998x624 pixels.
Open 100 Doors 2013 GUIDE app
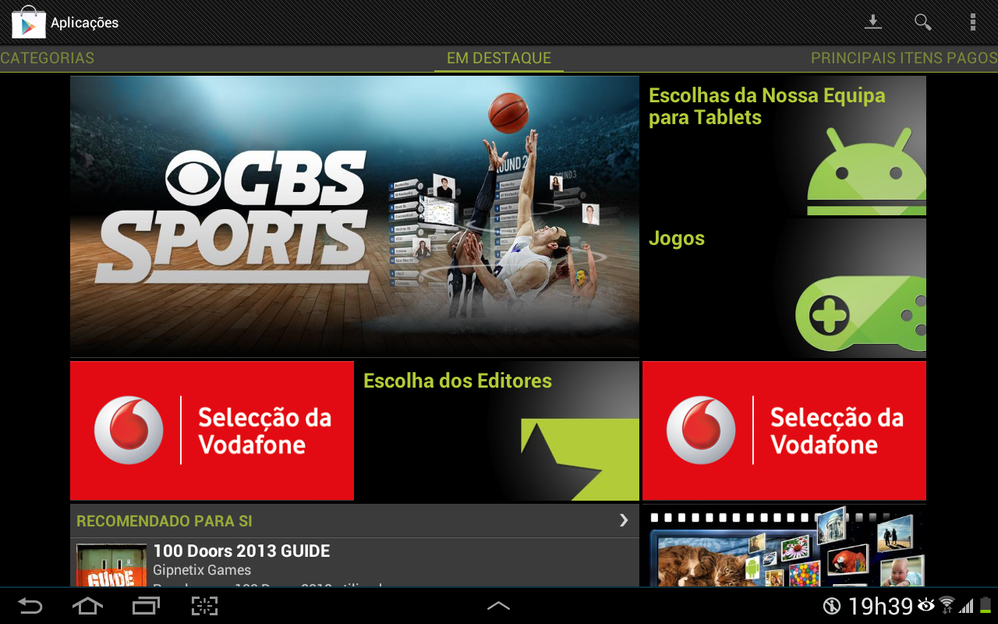point(241,552)
